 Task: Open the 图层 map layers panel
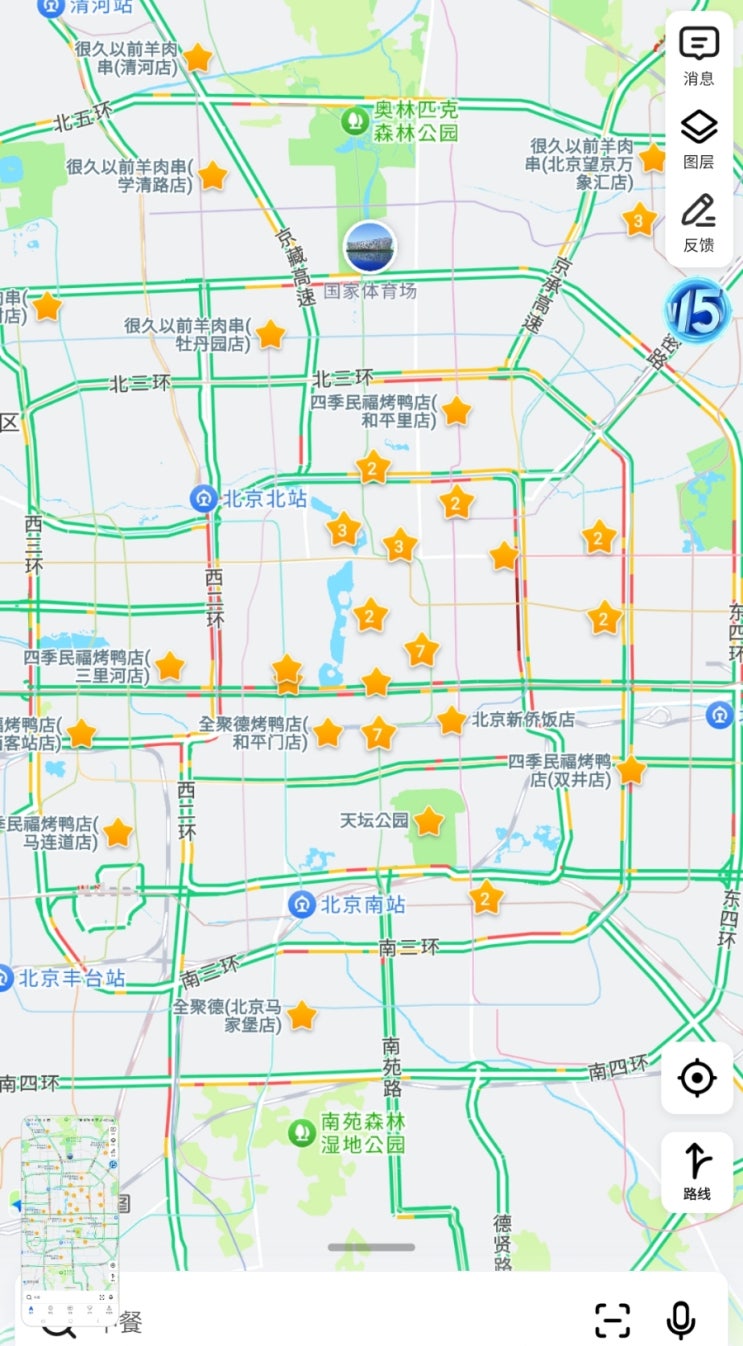[x=699, y=139]
